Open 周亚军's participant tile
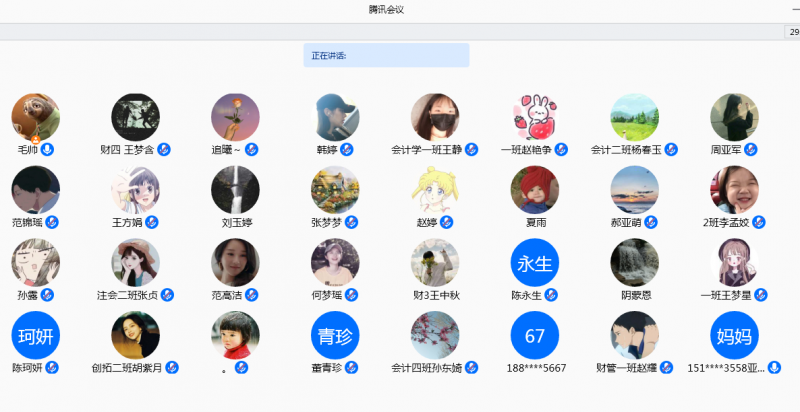800x412 pixels. click(x=735, y=117)
